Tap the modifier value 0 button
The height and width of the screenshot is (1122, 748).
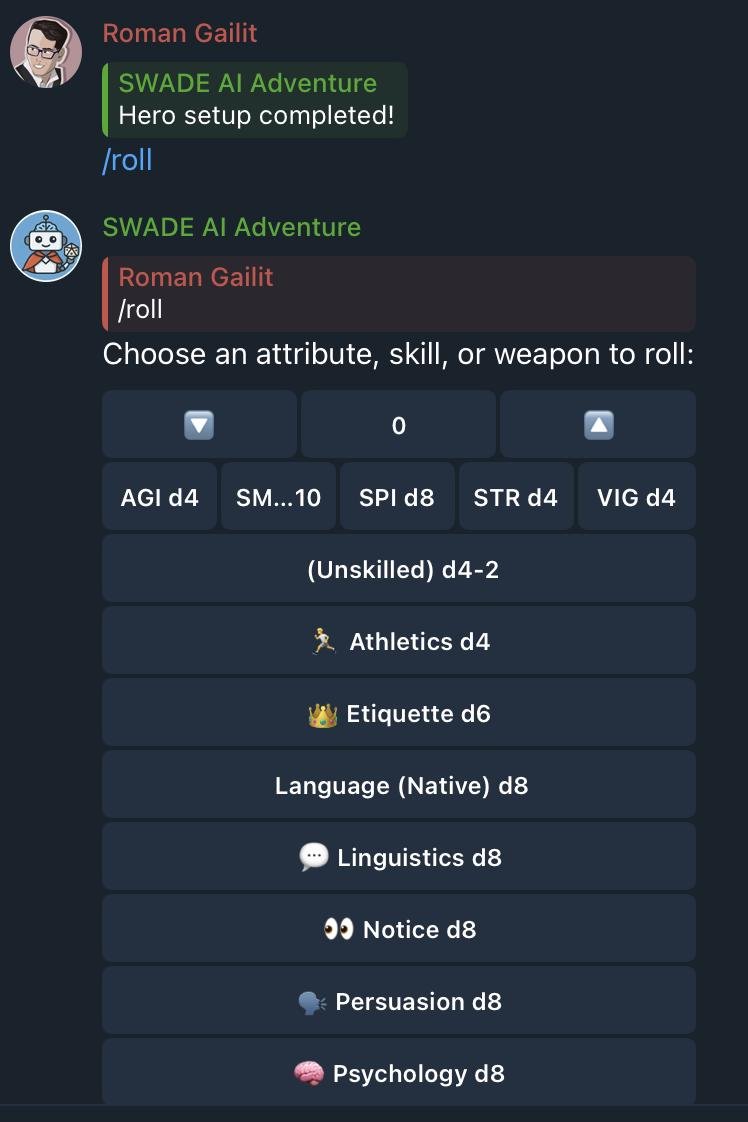pos(398,425)
